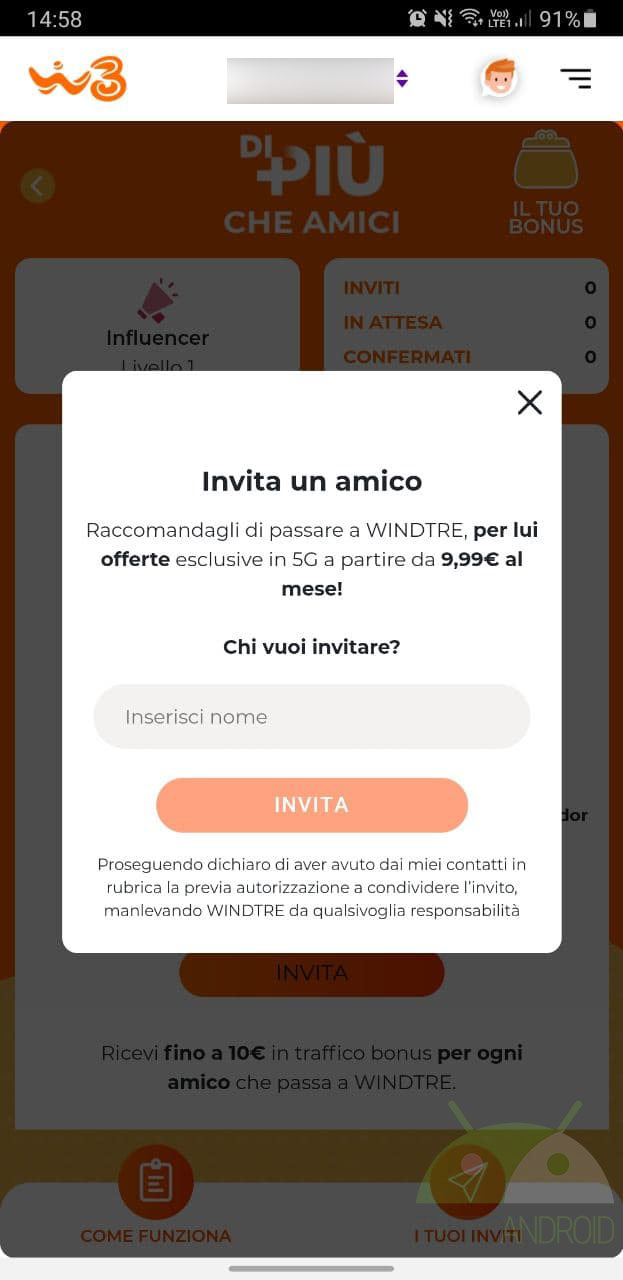Close the Invita un amico dialog
Image resolution: width=623 pixels, height=1280 pixels.
(529, 402)
